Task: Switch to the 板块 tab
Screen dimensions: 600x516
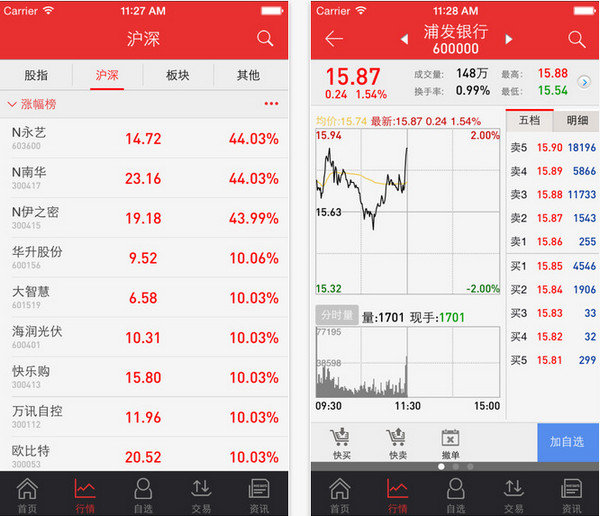Action: 178,75
